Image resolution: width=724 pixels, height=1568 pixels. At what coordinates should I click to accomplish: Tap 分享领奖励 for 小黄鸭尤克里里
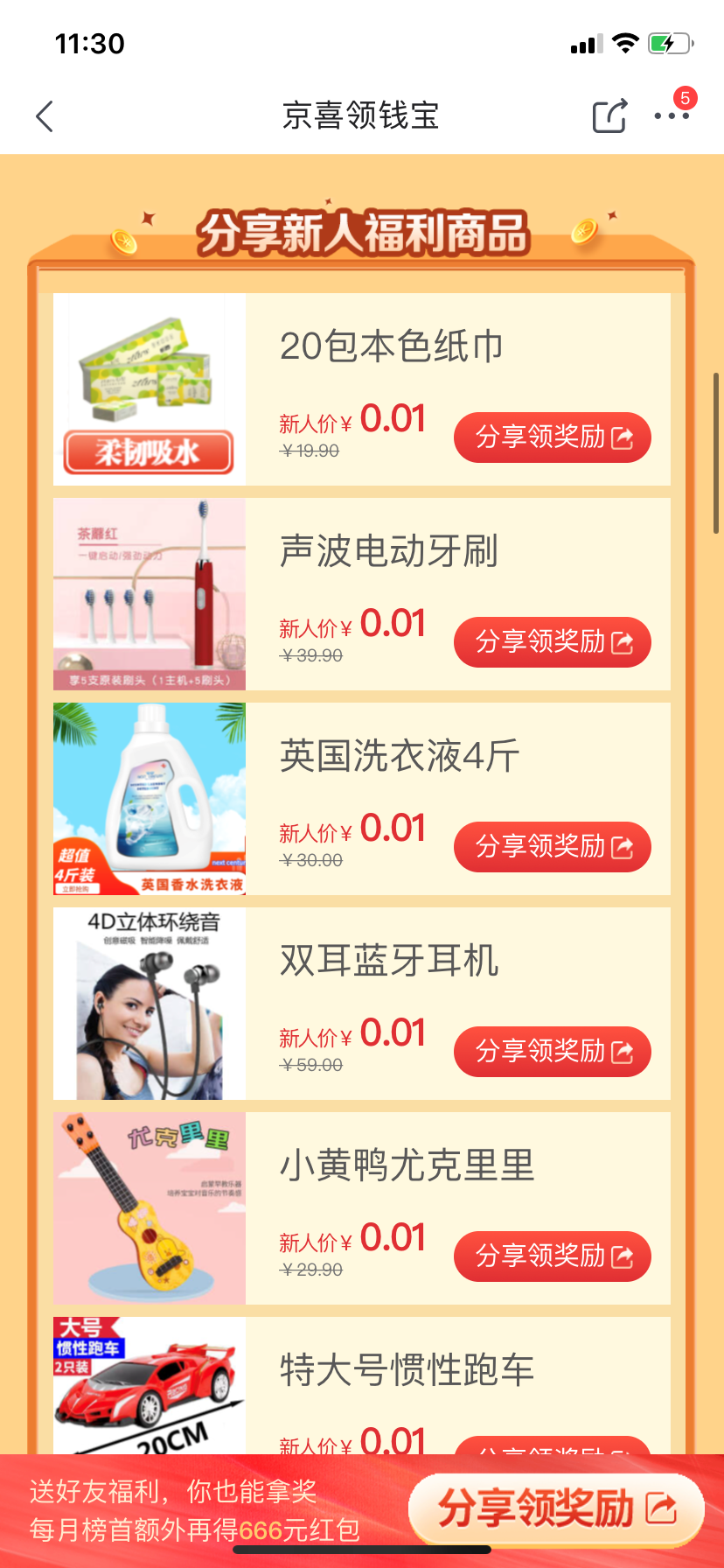(552, 1256)
